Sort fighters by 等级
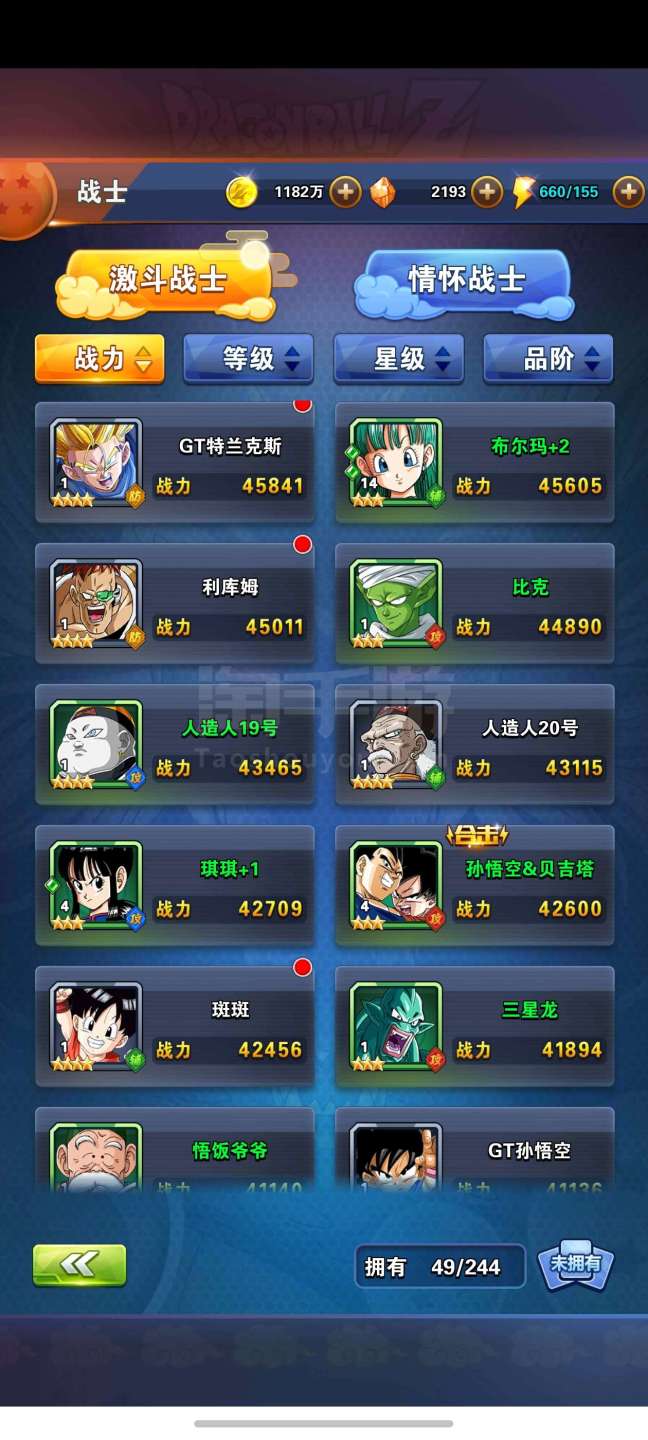Viewport: 648px width, 1440px height. [248, 359]
